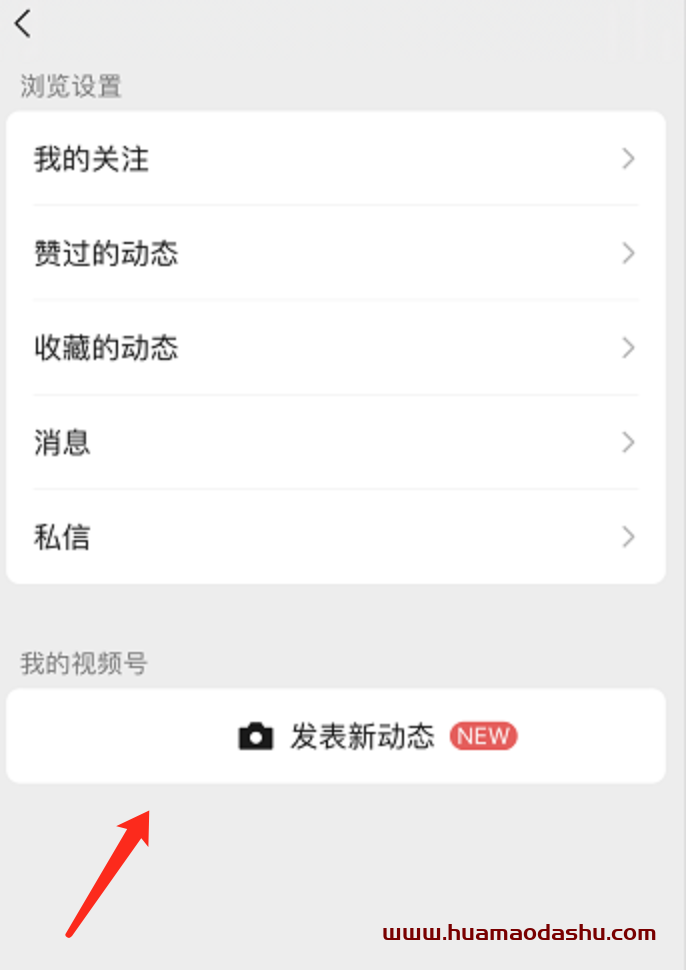
Task: Open 收藏的动态
Action: (335, 348)
